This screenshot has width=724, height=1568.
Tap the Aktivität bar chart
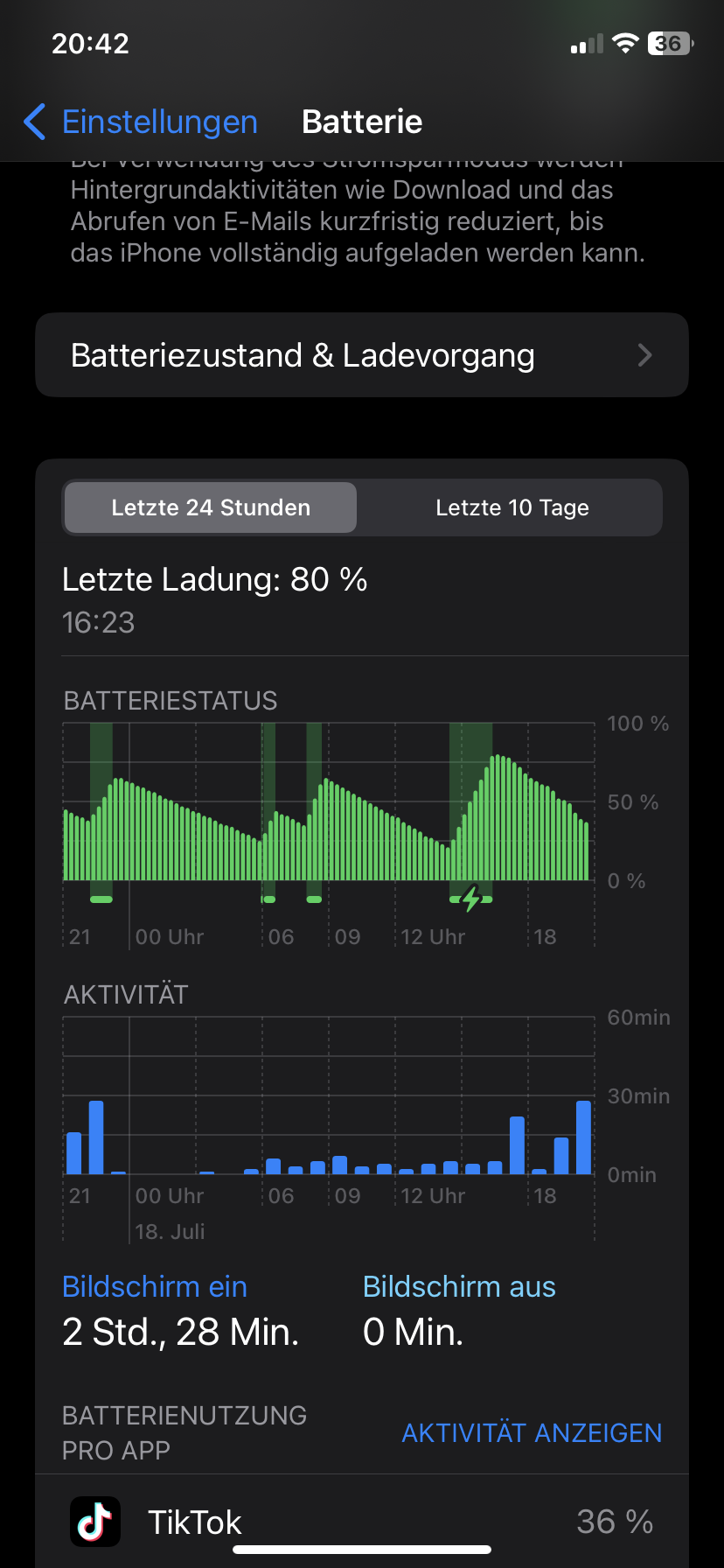click(x=328, y=1111)
